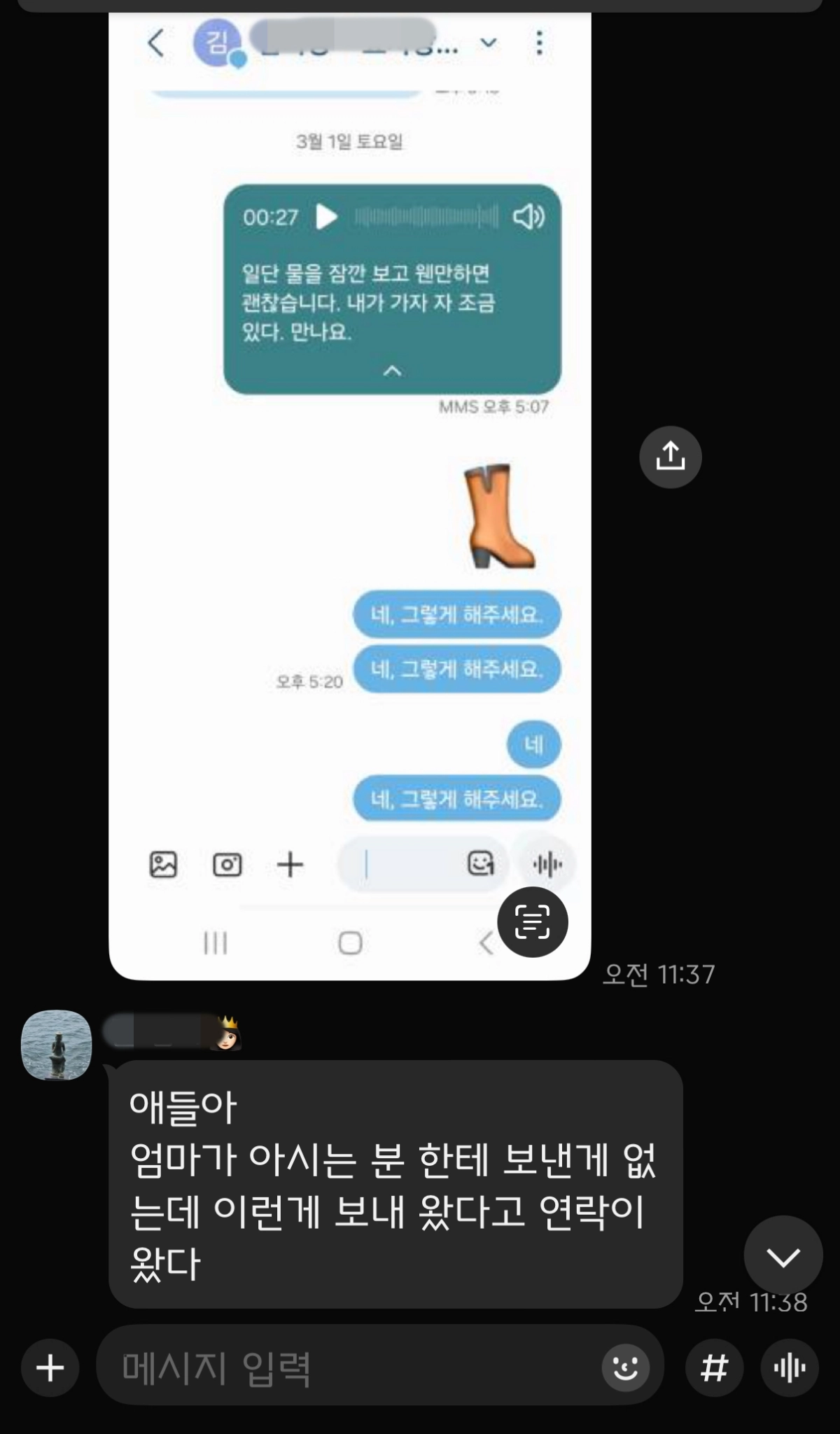Open the gallery picker icon beside the camera
The height and width of the screenshot is (1434, 840).
coord(162,864)
